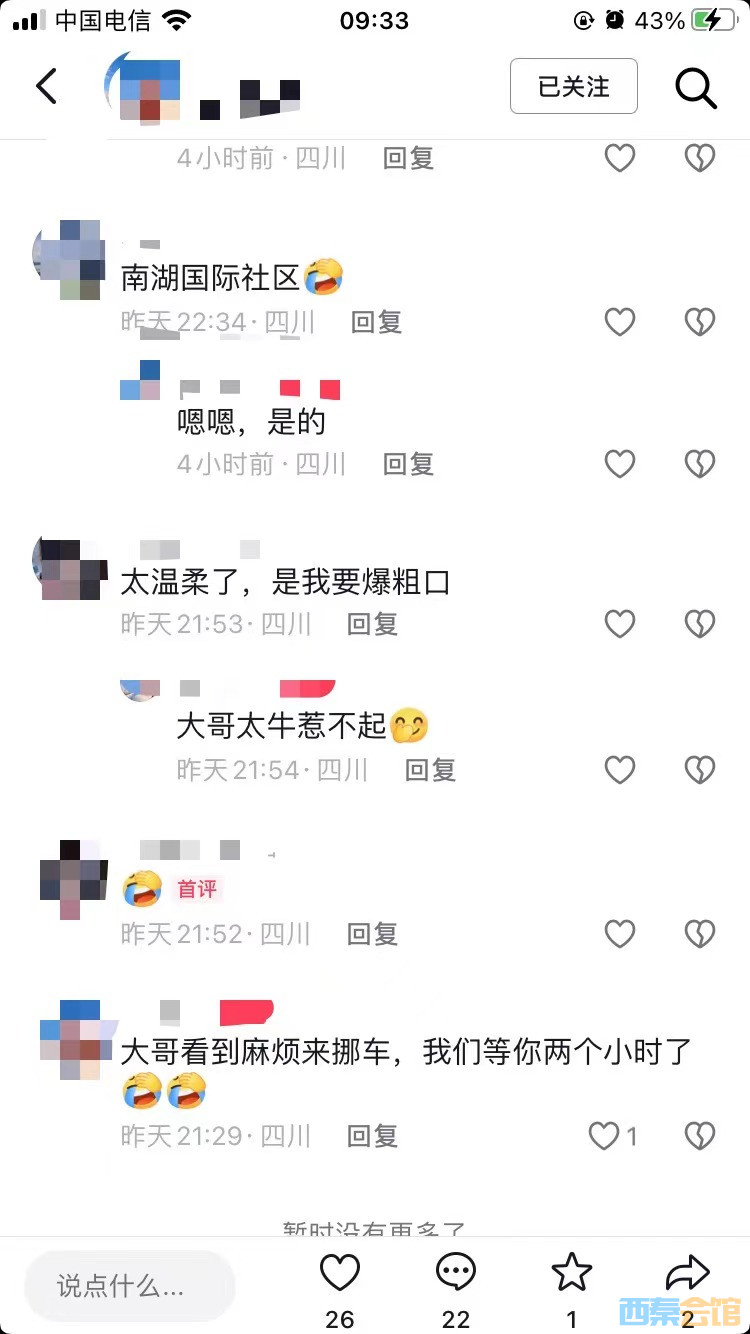Dislike the comment 南湖国际社区
Screen dimensions: 750x1334
click(699, 321)
